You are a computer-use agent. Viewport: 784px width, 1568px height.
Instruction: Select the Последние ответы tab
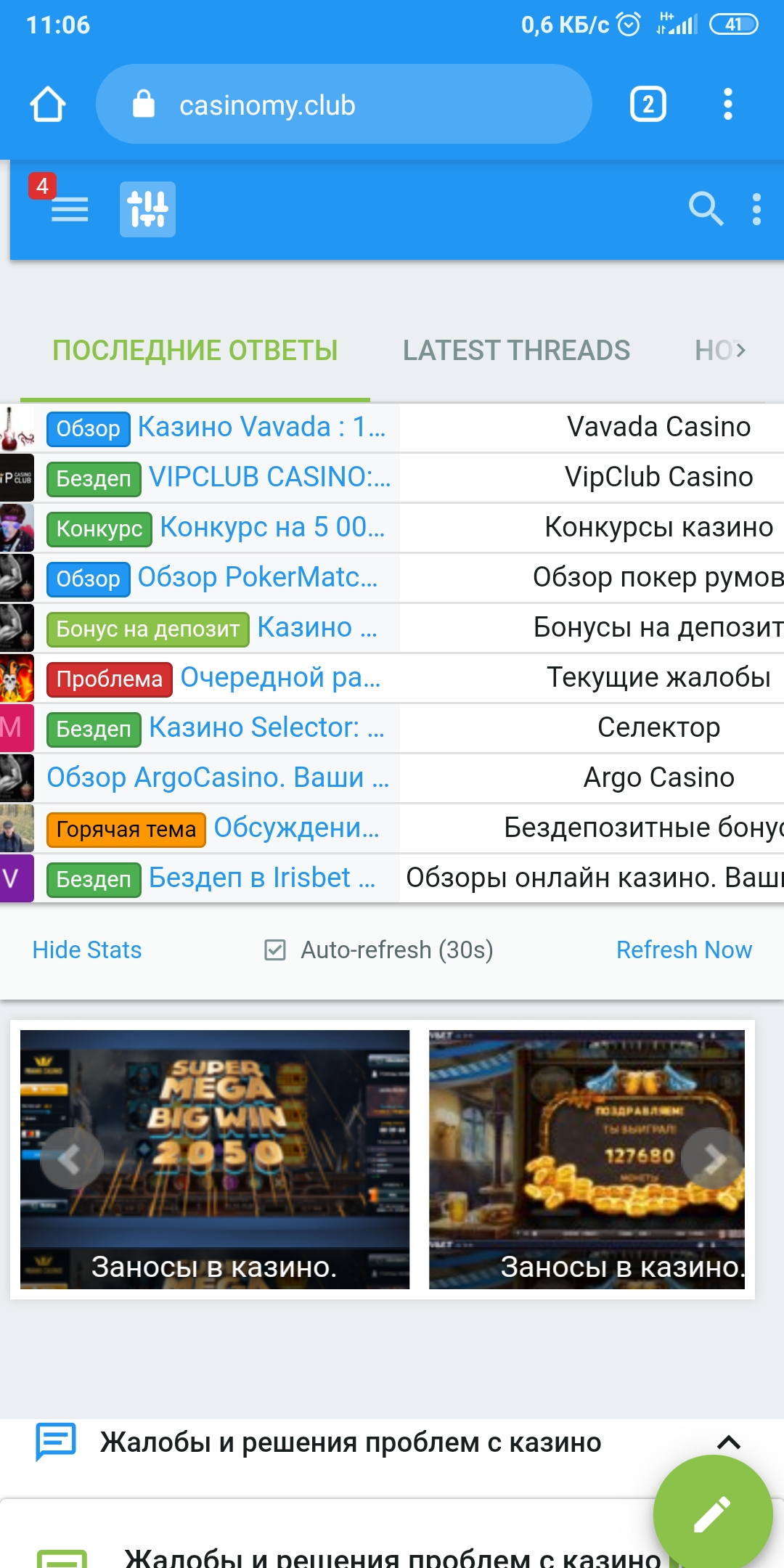(195, 351)
